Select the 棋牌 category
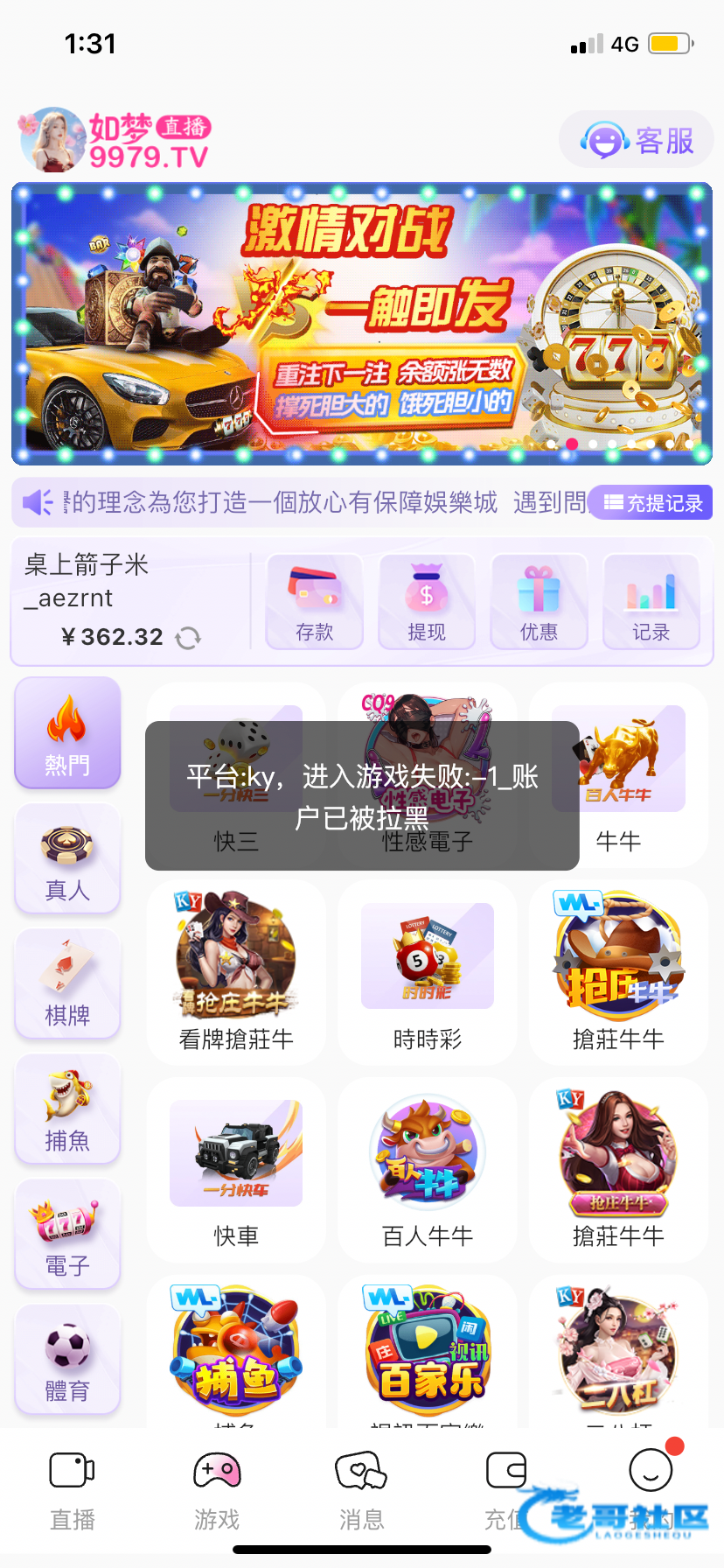This screenshot has width=724, height=1568. pyautogui.click(x=67, y=984)
